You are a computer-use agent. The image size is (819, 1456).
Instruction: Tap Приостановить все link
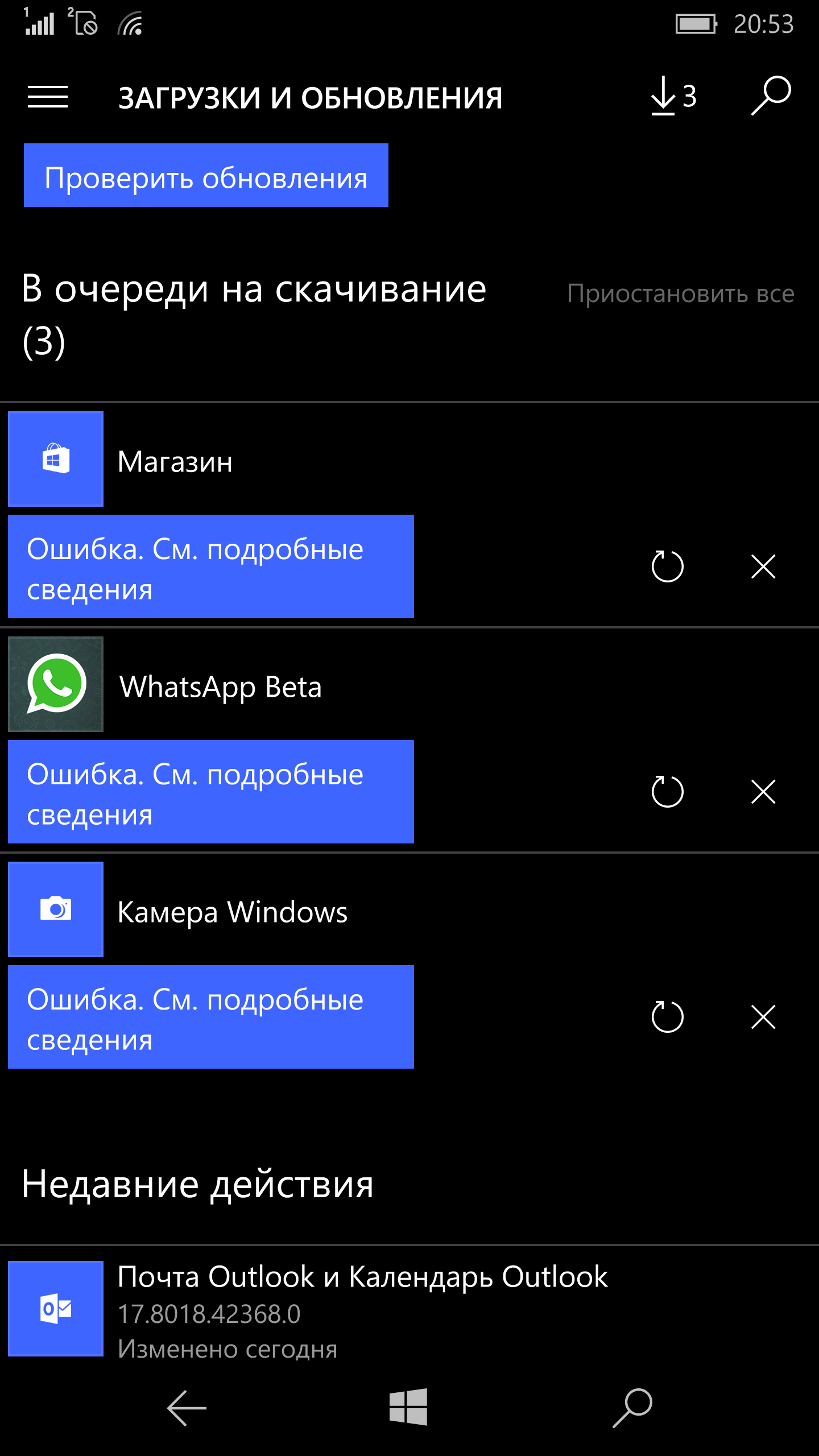[x=681, y=294]
